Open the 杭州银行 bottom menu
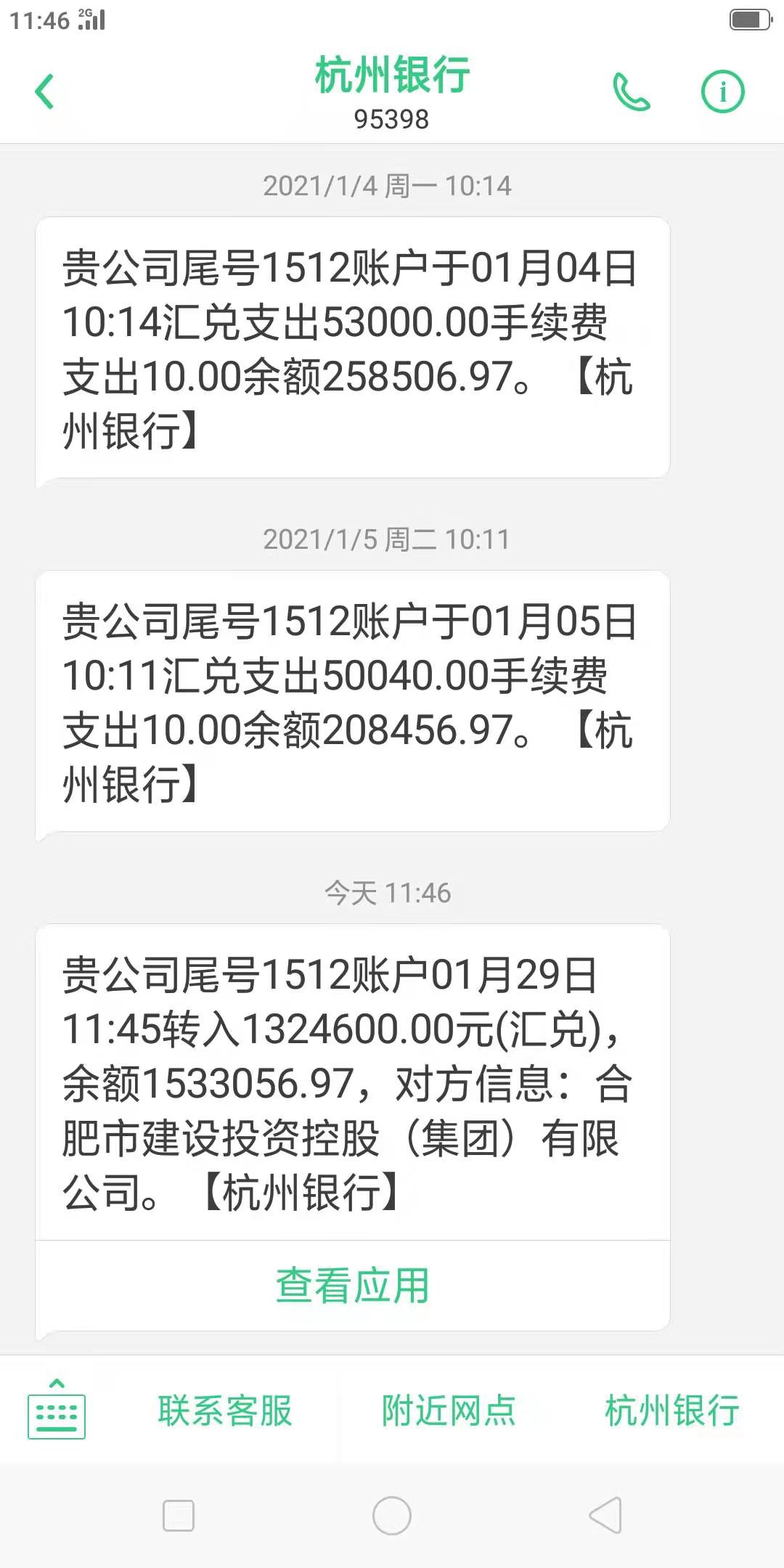This screenshot has width=784, height=1568. coord(672,1410)
